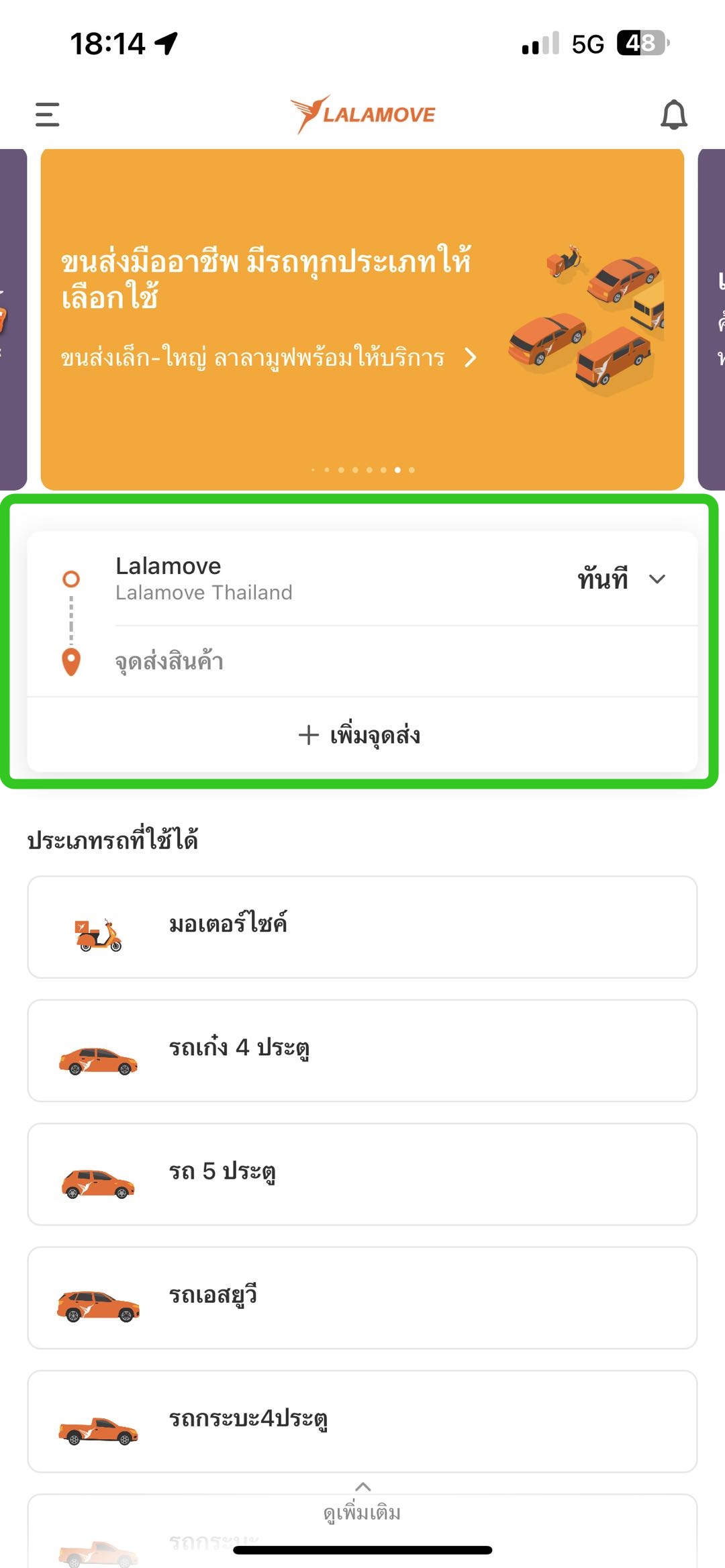Pick the รถเอสยูวี vehicle type
The width and height of the screenshot is (725, 1568).
click(x=362, y=1297)
